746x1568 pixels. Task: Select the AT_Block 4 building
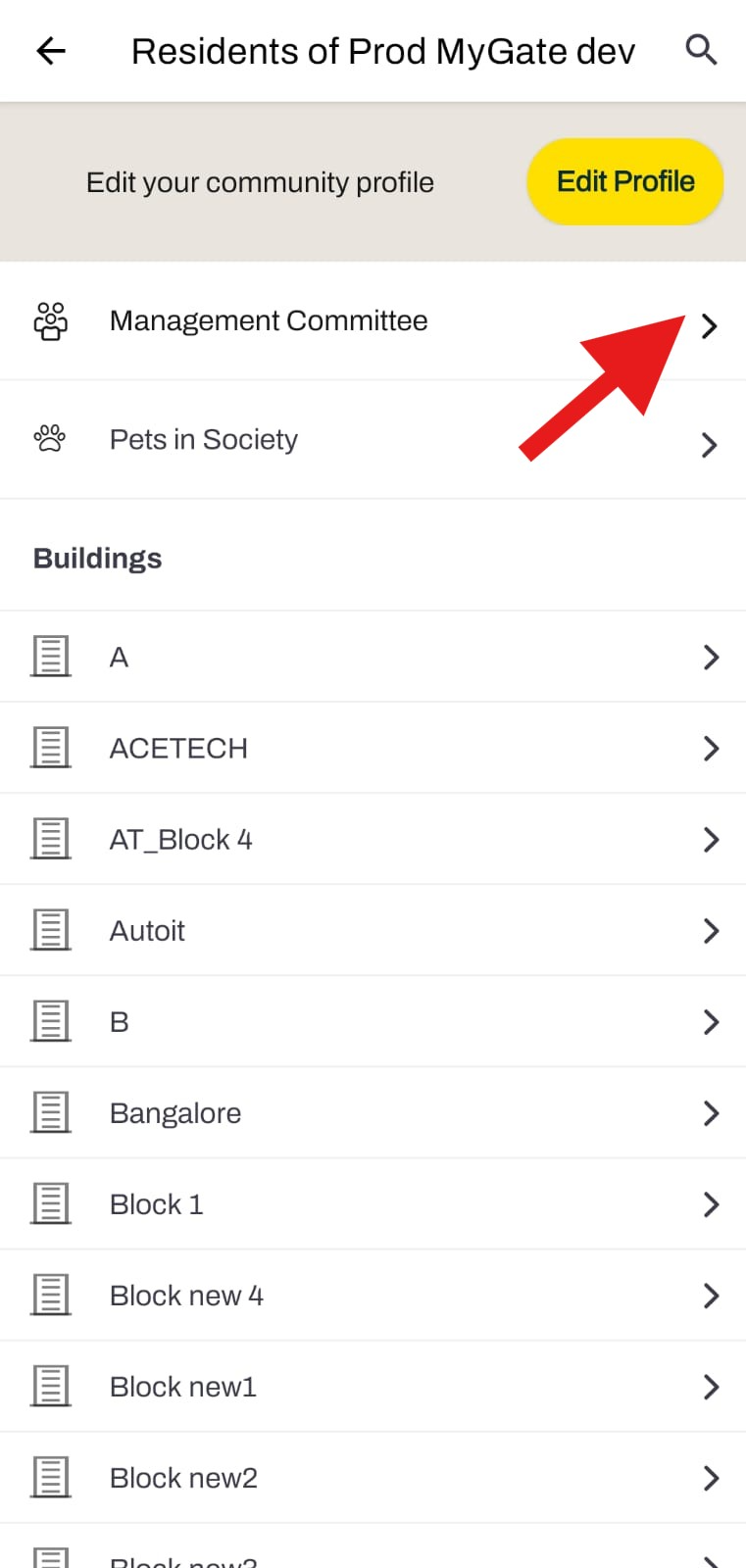pyautogui.click(x=373, y=839)
